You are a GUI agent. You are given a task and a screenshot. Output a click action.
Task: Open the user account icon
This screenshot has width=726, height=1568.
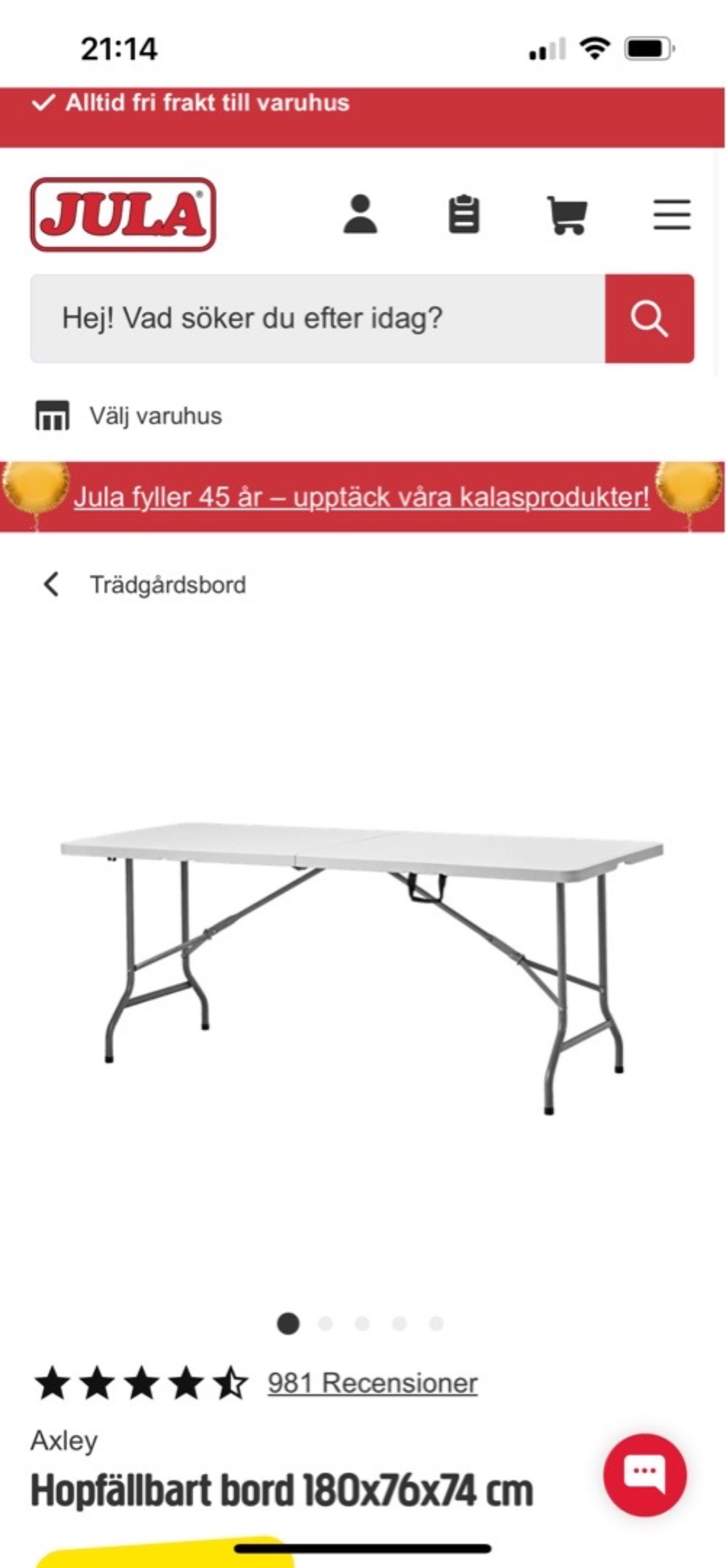[x=360, y=214]
